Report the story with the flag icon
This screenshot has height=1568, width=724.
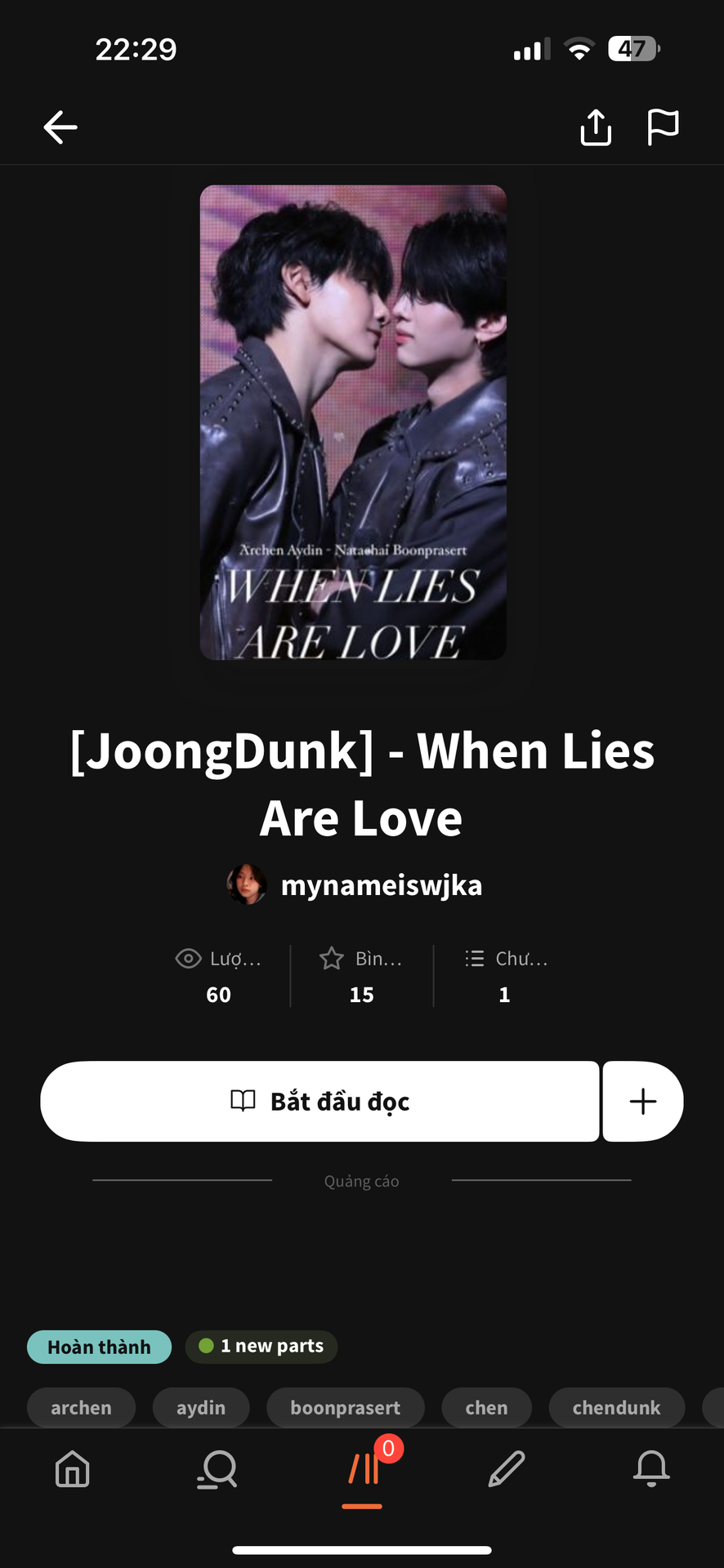[663, 127]
